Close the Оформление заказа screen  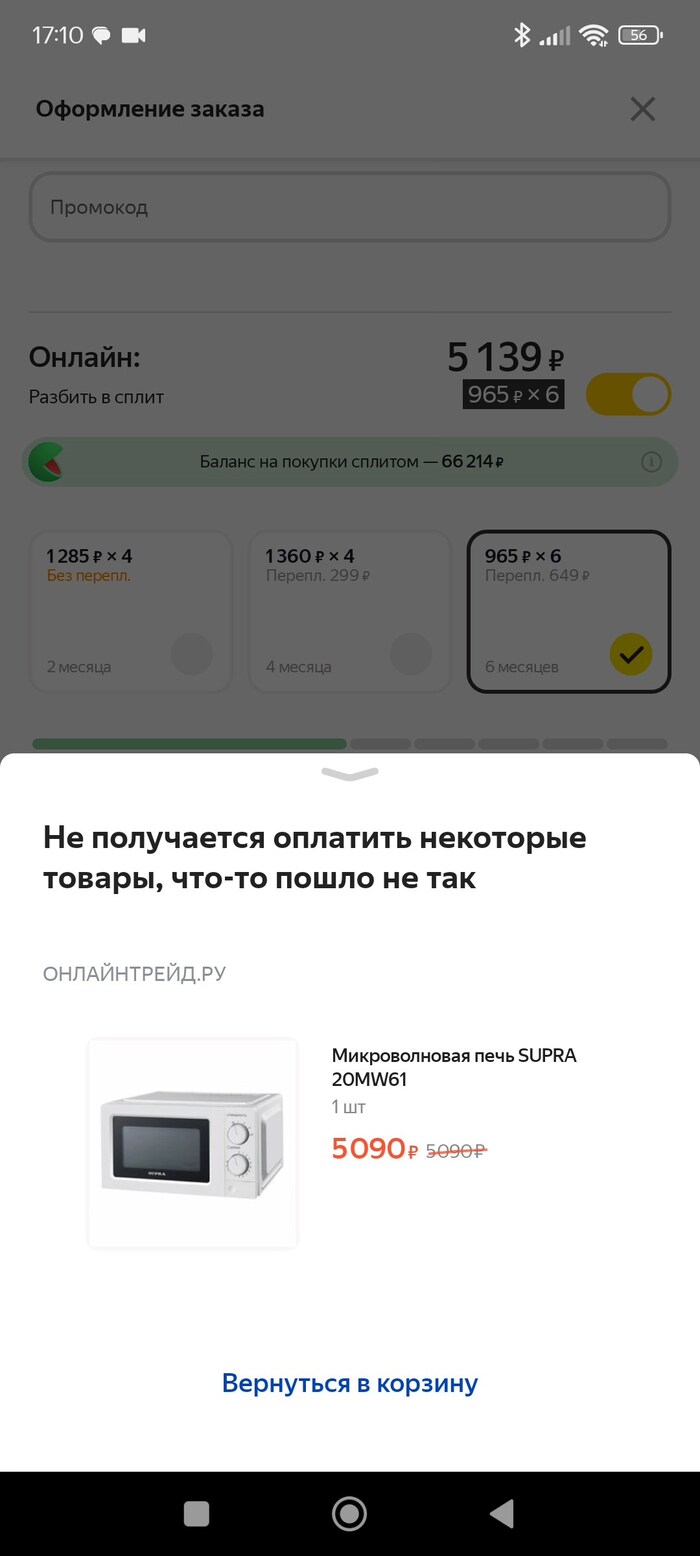point(642,109)
